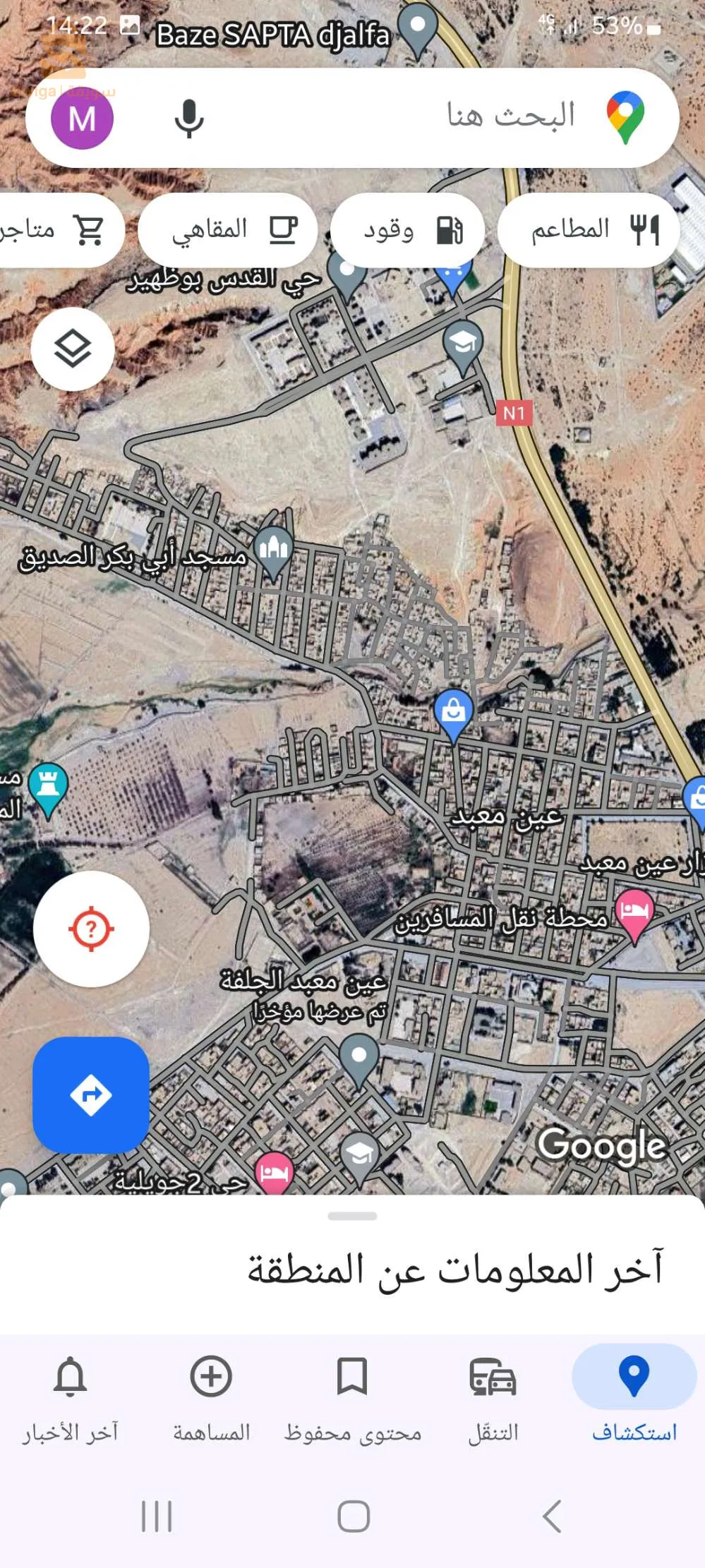Open the مسجد أبي بكر الصديق map pin
The image size is (705, 1568).
(274, 549)
